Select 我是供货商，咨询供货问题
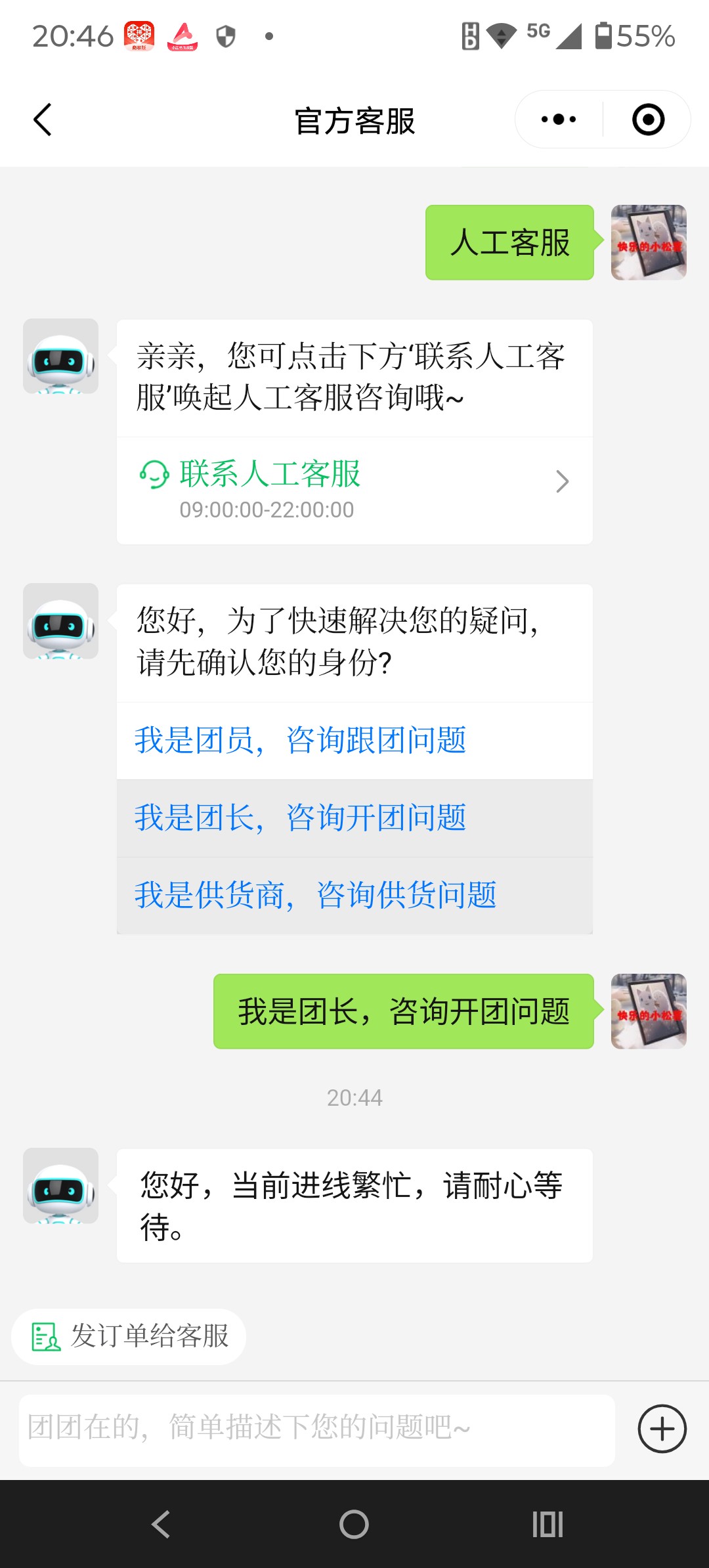This screenshot has width=709, height=1568. pyautogui.click(x=315, y=896)
